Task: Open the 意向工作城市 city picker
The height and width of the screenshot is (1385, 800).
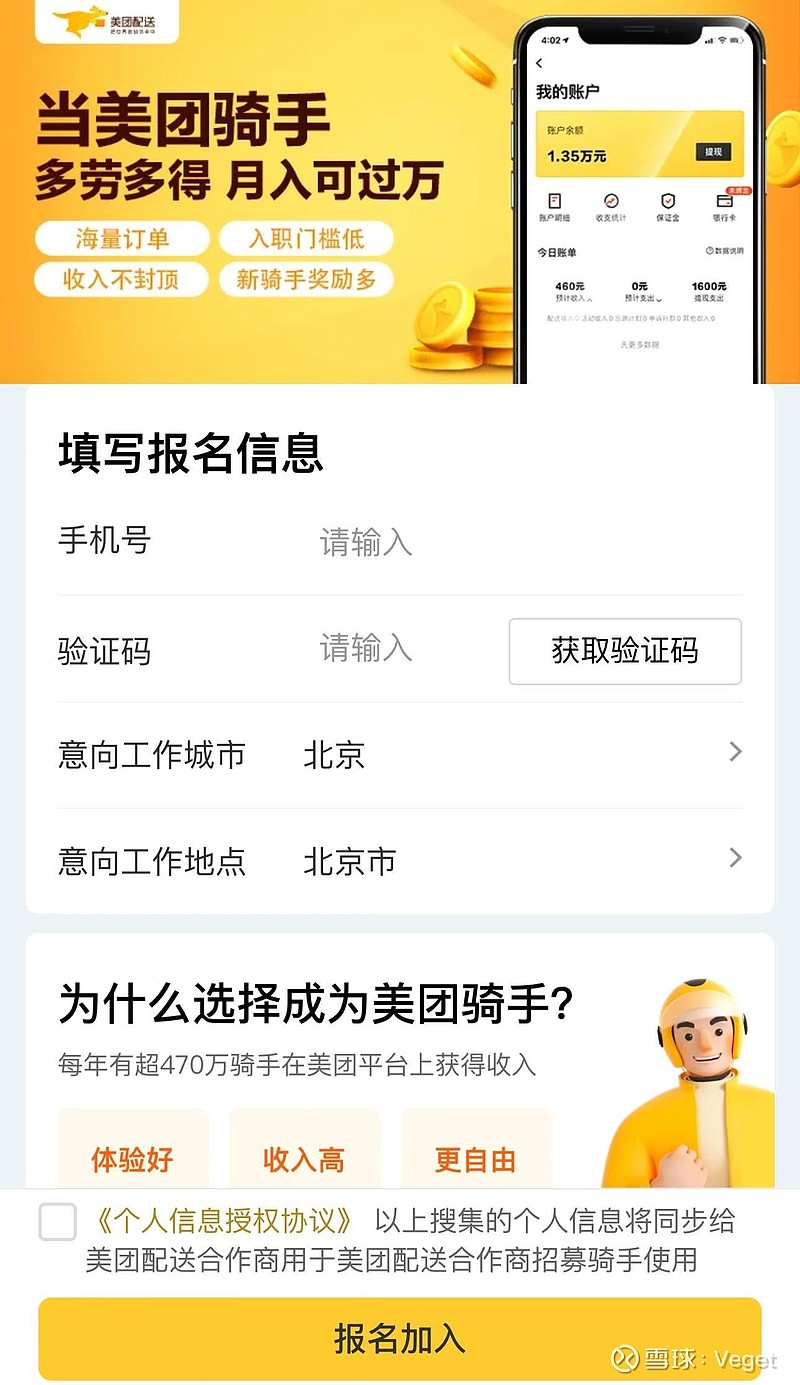Action: [x=400, y=755]
